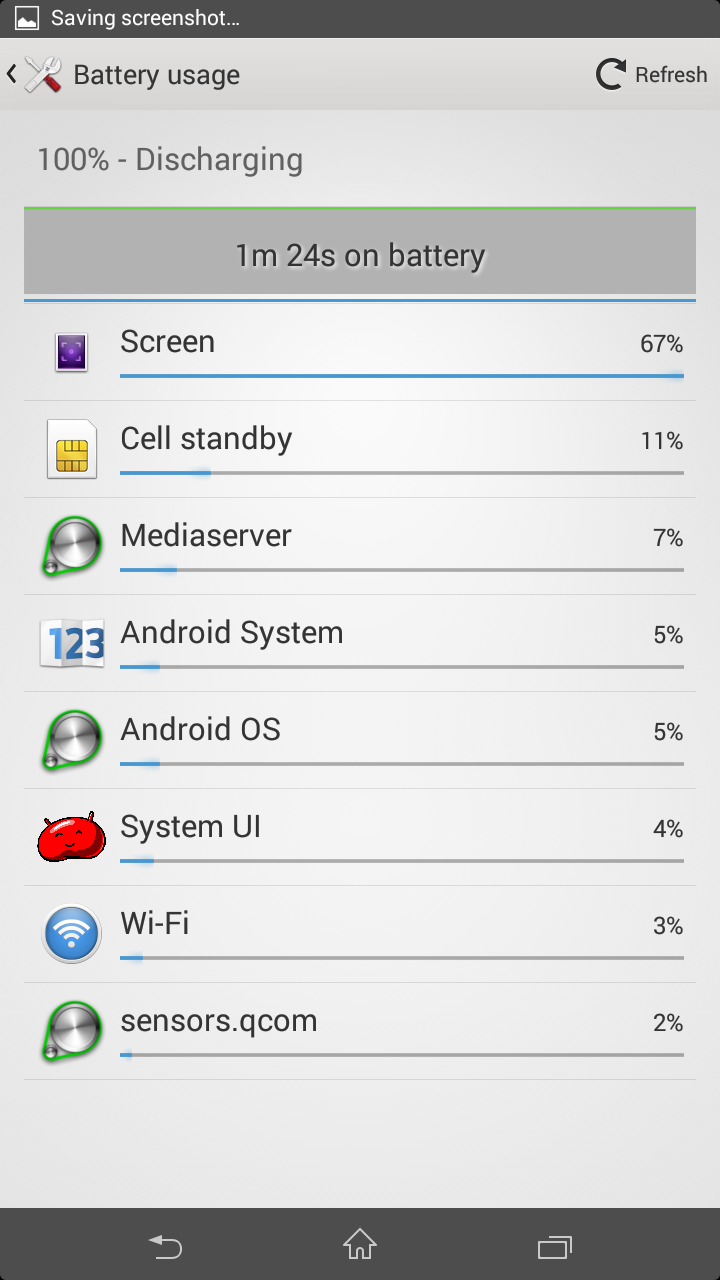This screenshot has width=720, height=1280.
Task: Tap the system home button
Action: point(360,1245)
